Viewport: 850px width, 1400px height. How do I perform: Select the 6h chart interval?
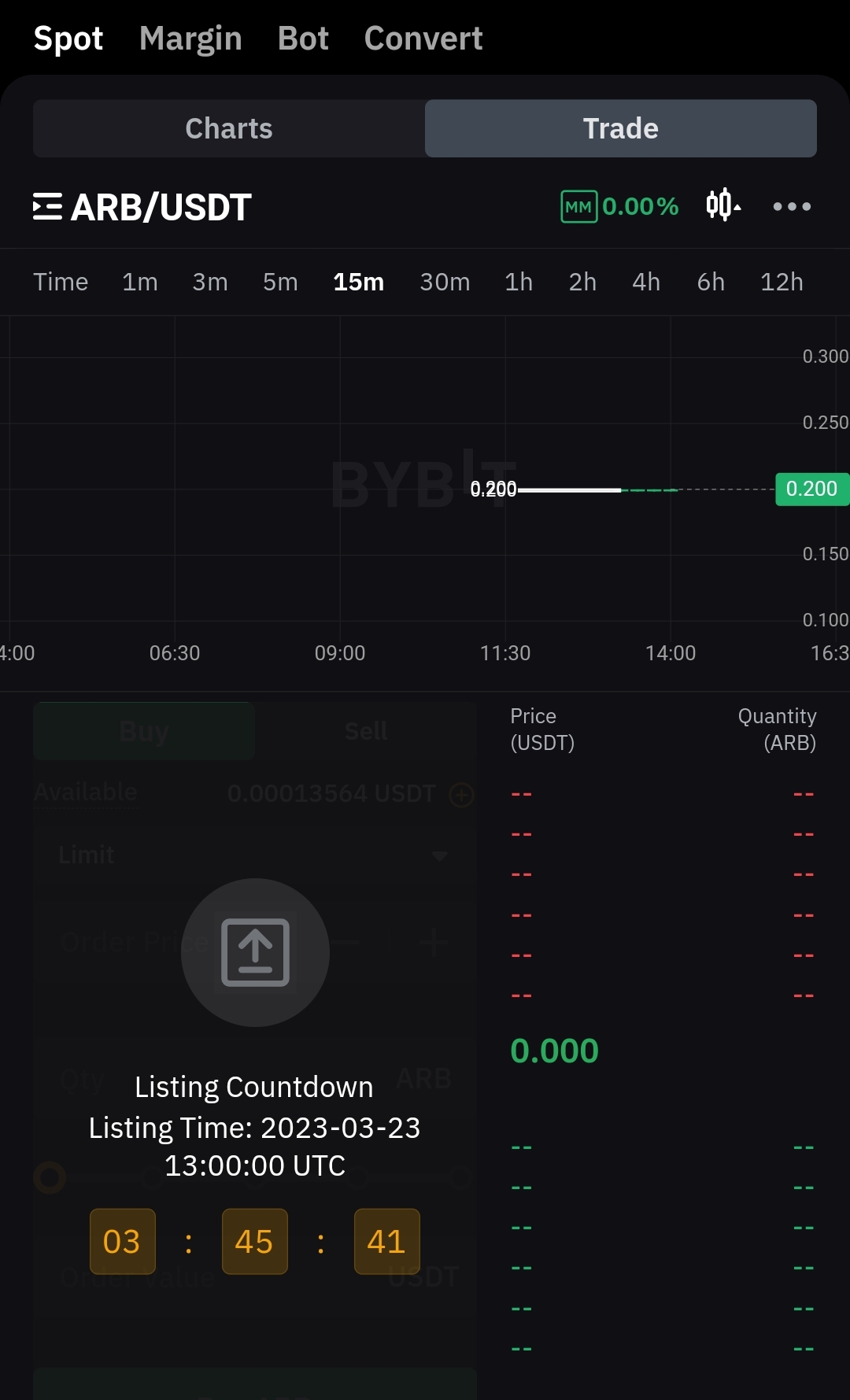[x=711, y=282]
